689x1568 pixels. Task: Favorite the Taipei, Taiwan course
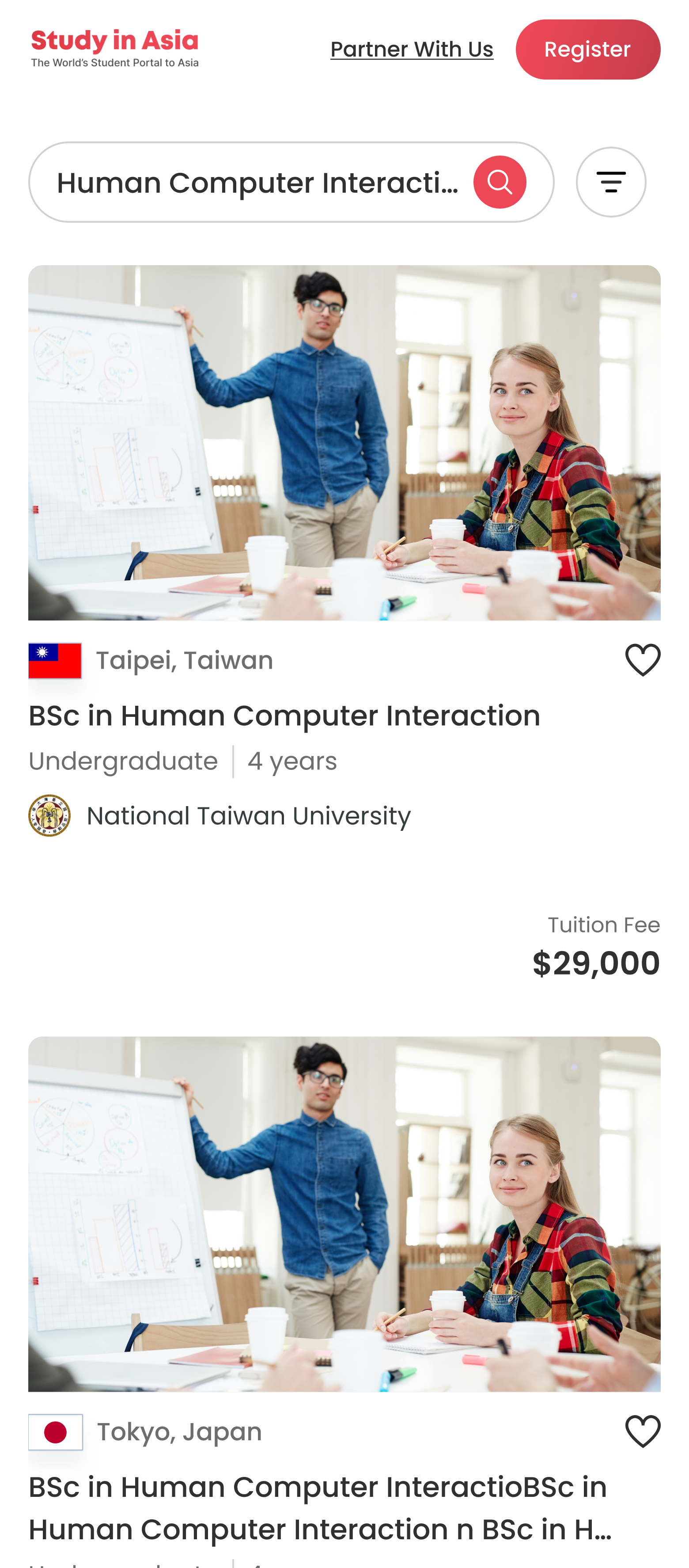pyautogui.click(x=642, y=660)
